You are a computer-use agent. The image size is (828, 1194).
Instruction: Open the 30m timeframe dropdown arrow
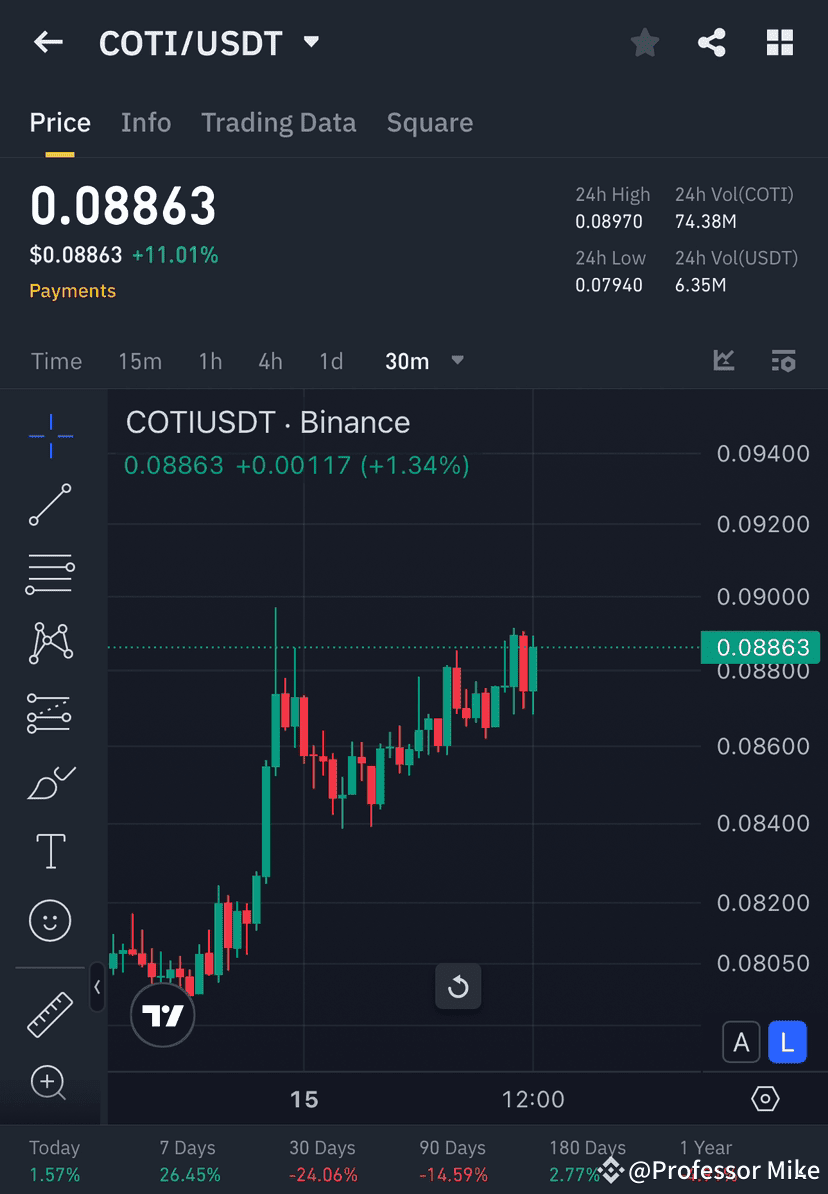[x=457, y=361]
